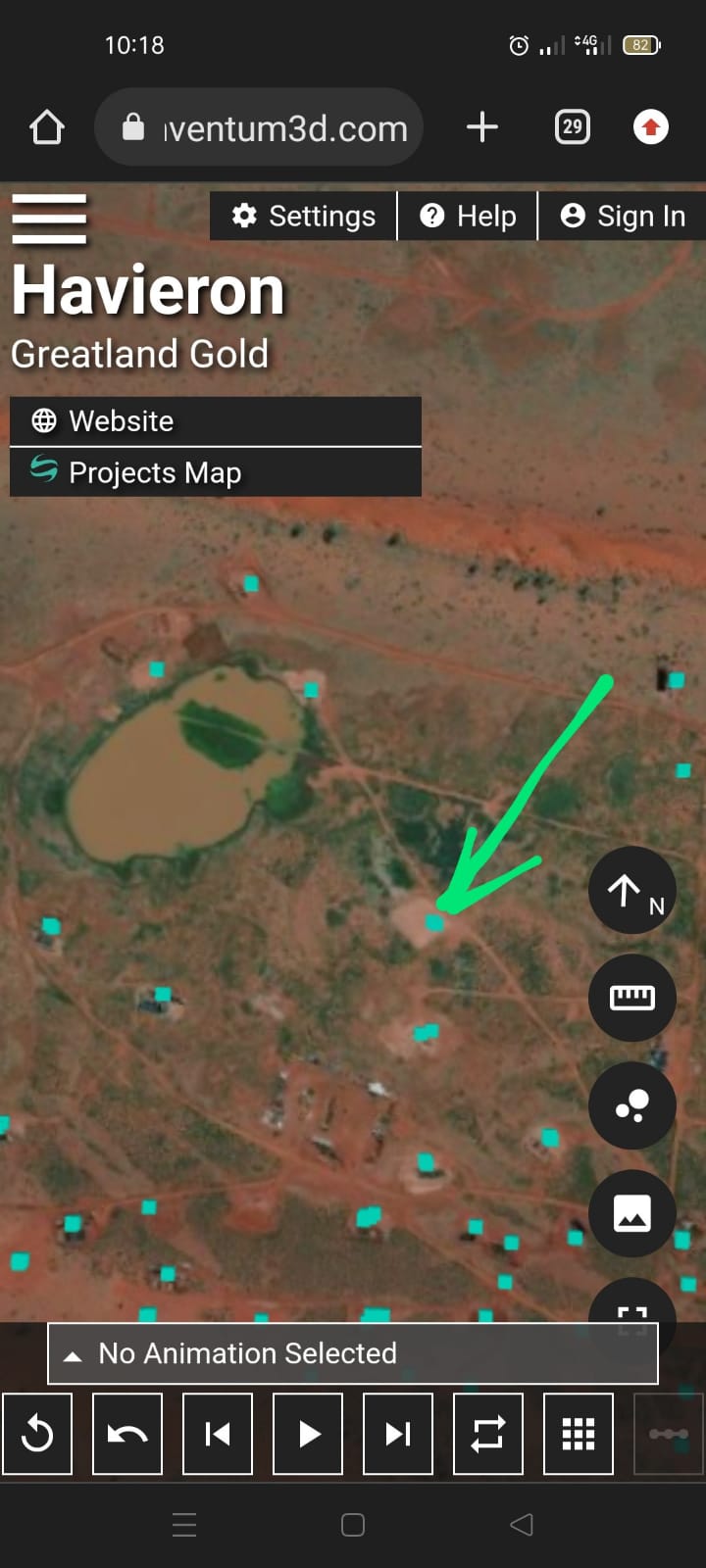Open the ruler measurement tool
The image size is (706, 1568).
click(x=632, y=998)
